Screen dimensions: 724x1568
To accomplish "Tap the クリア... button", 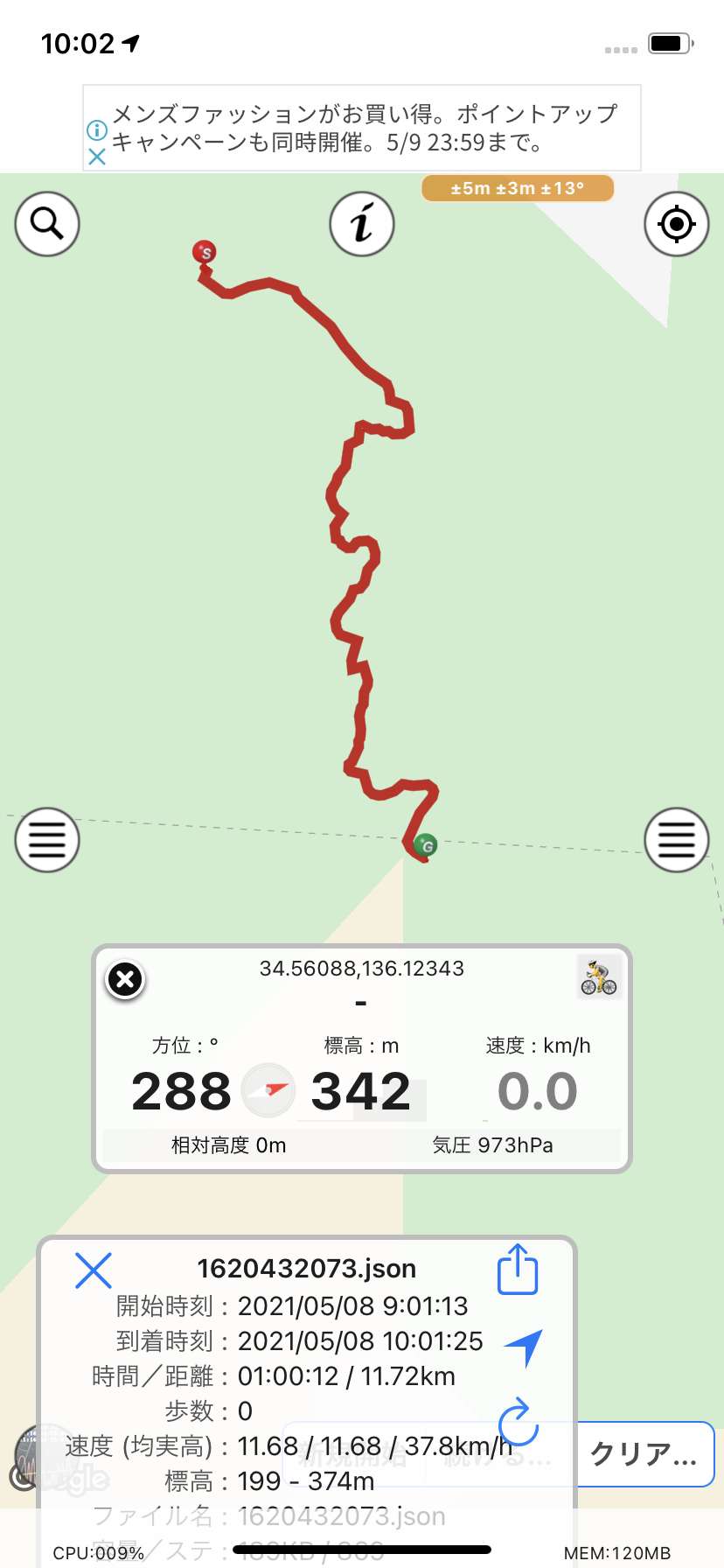I will 644,1454.
